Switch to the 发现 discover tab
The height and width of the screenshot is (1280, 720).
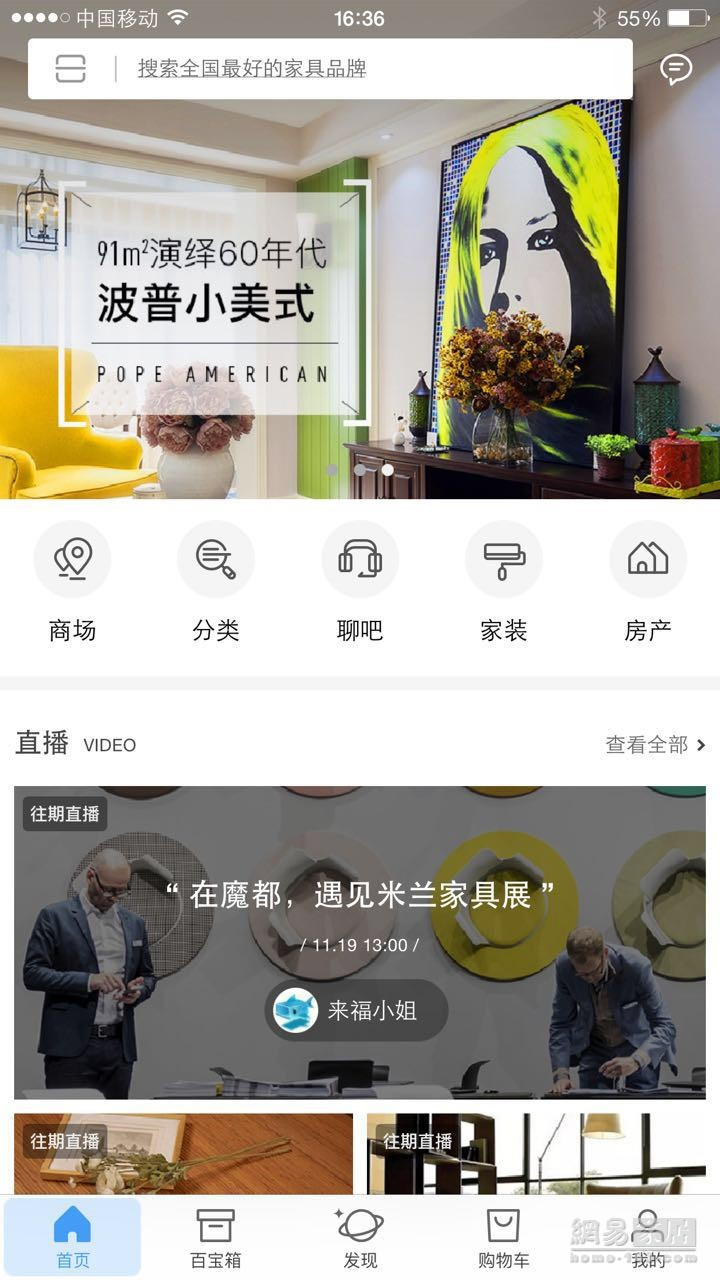click(x=360, y=1237)
